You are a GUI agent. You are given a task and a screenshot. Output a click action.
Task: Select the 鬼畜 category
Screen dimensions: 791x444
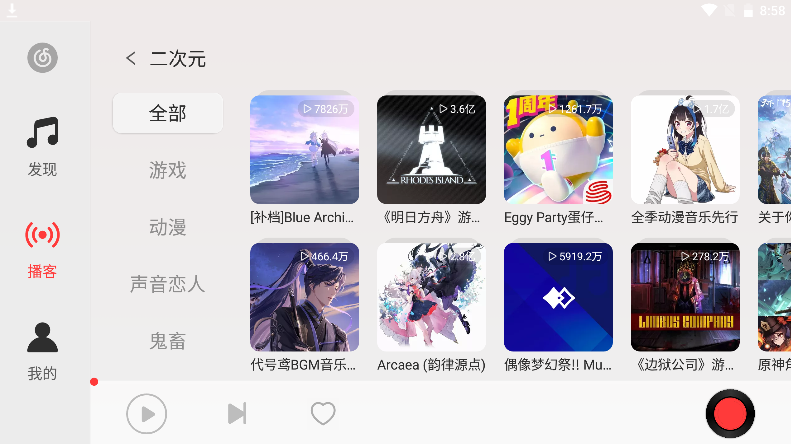(x=168, y=341)
